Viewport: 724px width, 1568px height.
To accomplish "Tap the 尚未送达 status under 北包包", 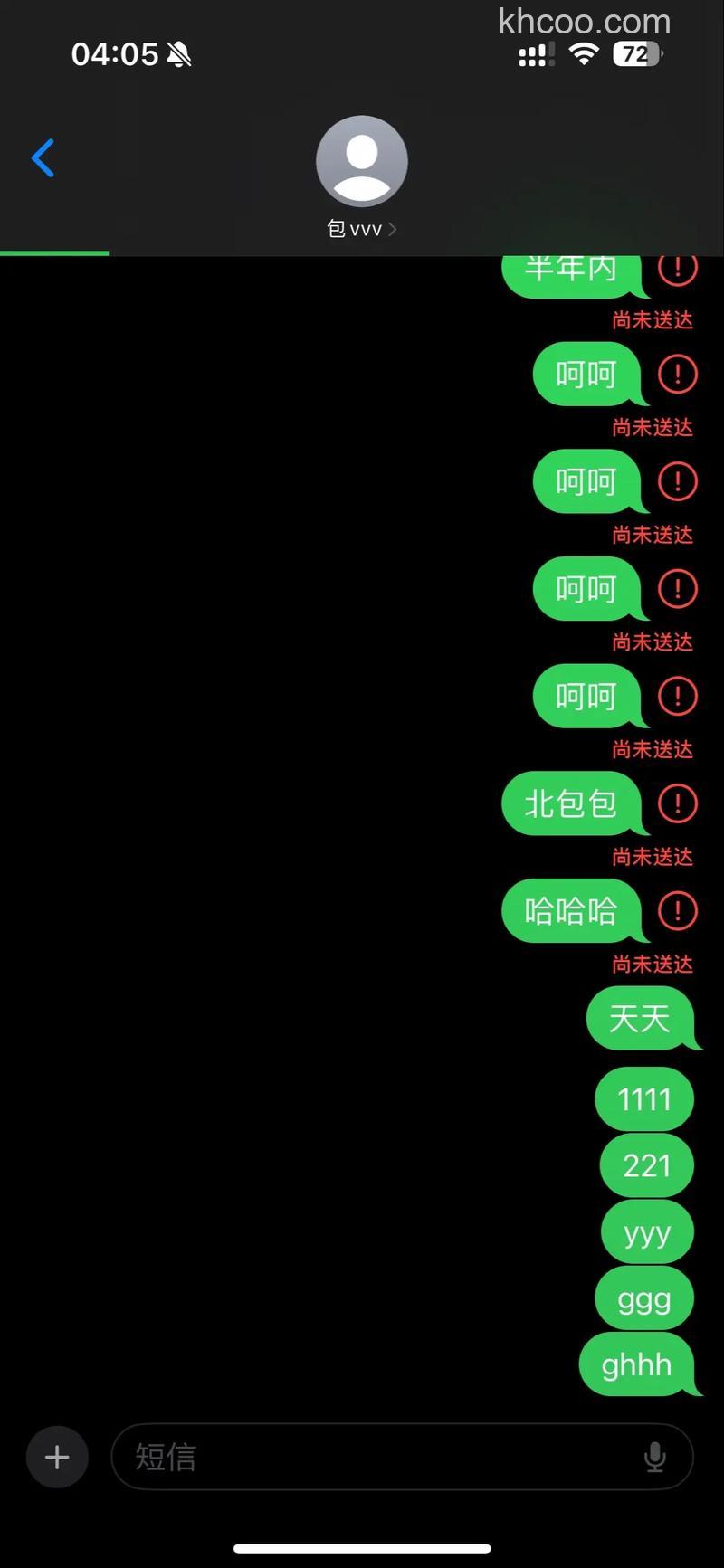I will pyautogui.click(x=652, y=857).
